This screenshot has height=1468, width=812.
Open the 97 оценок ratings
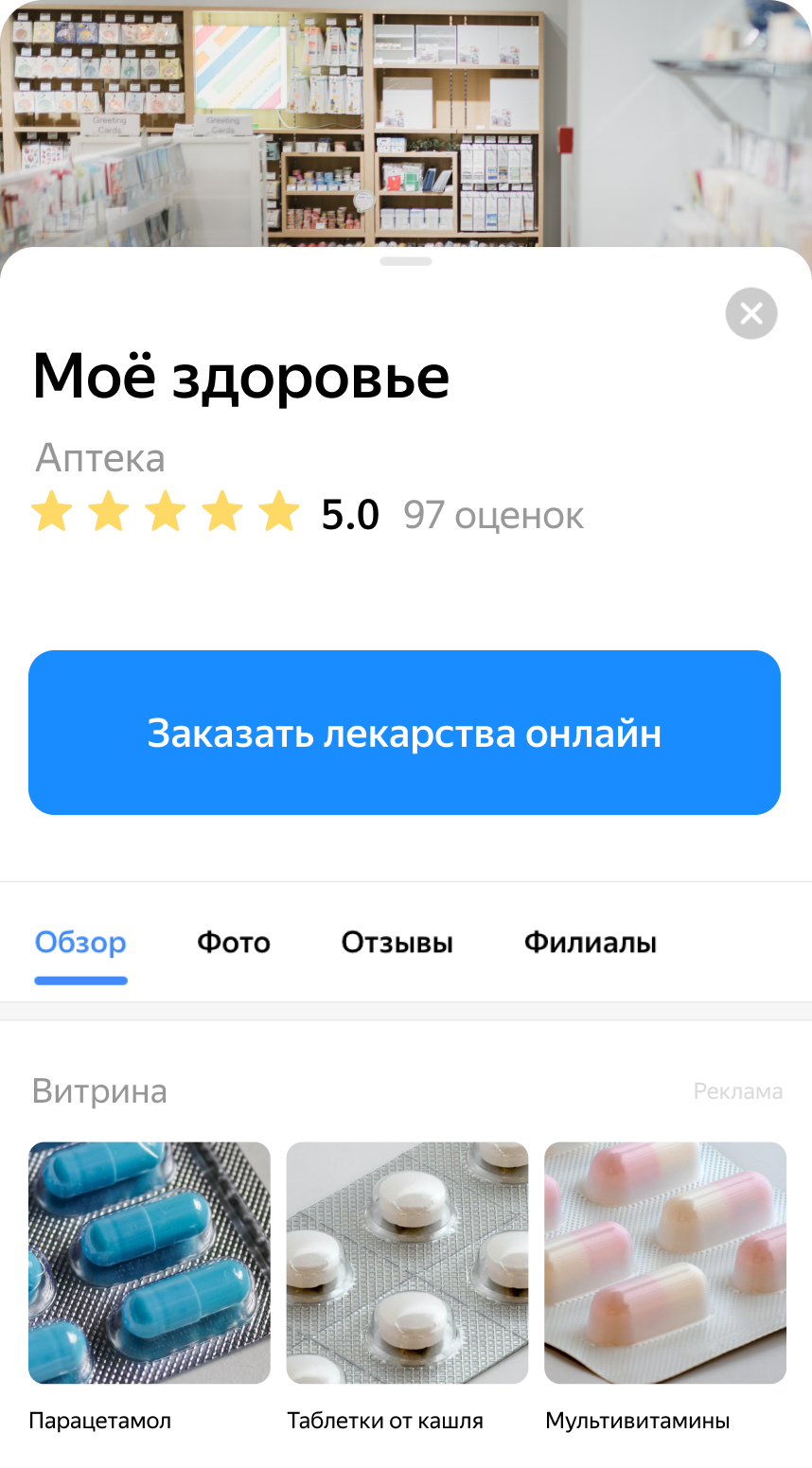click(493, 516)
